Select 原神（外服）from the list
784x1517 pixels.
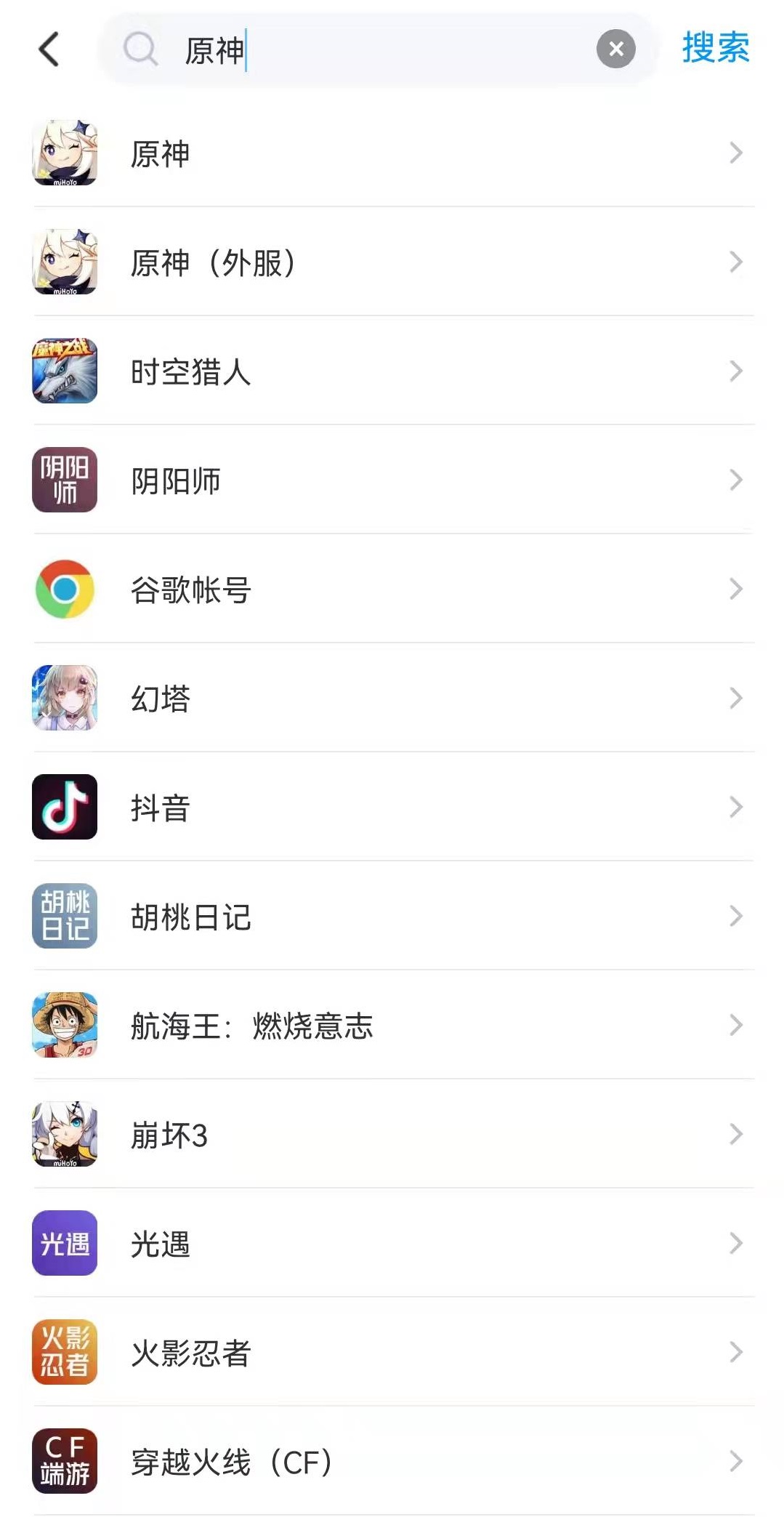click(x=392, y=262)
